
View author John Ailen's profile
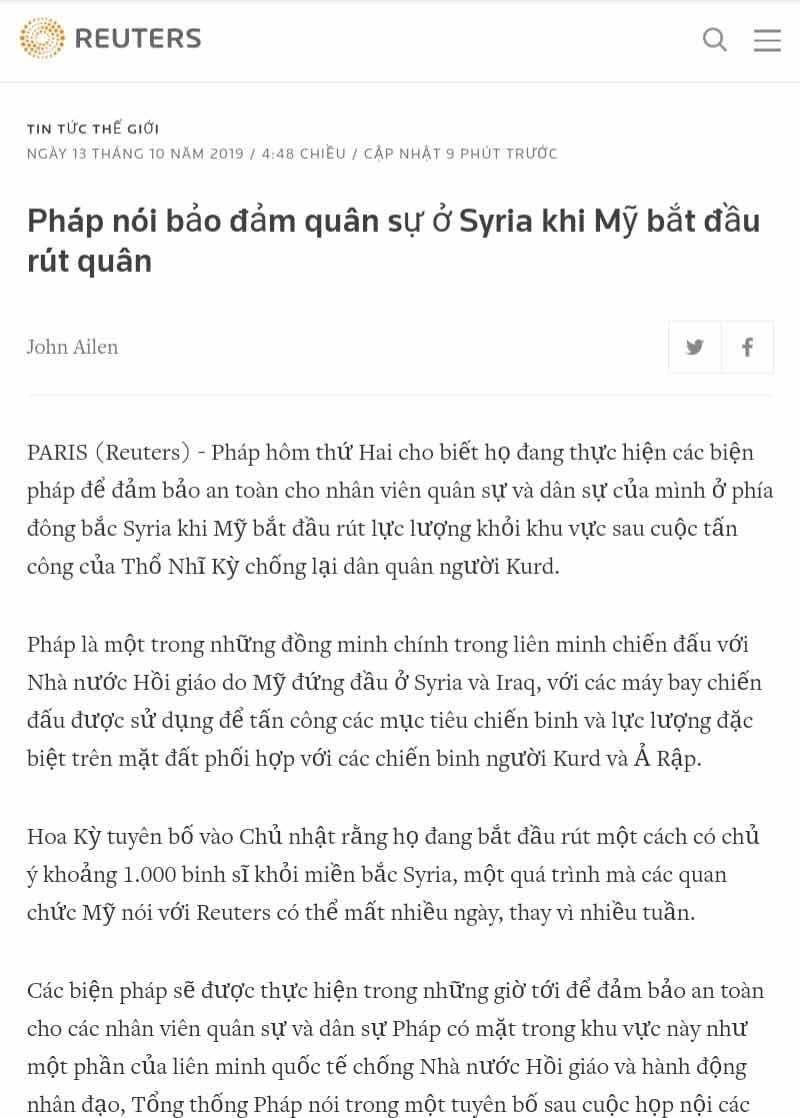(73, 347)
